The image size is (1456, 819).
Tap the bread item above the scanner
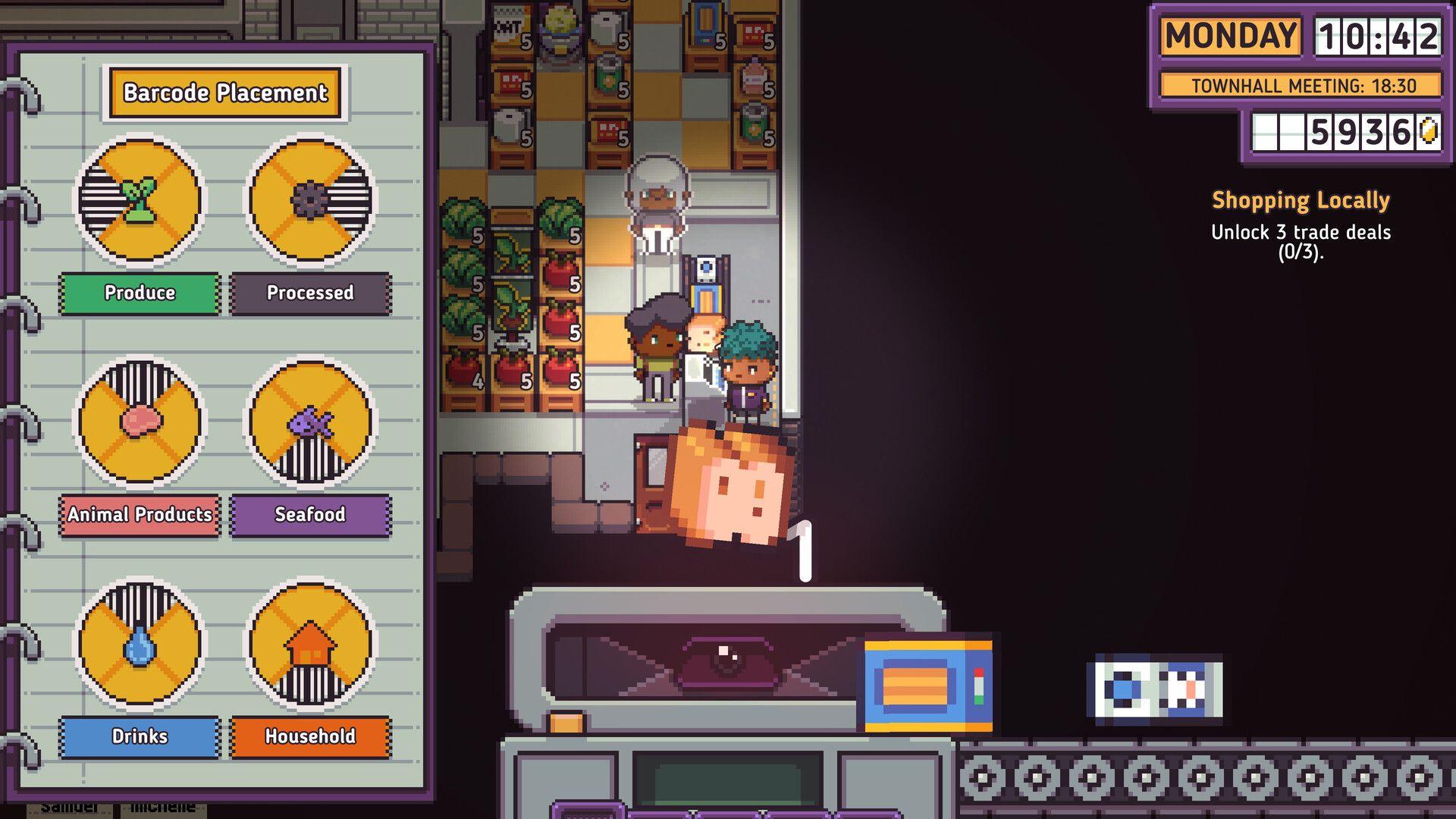(x=728, y=487)
